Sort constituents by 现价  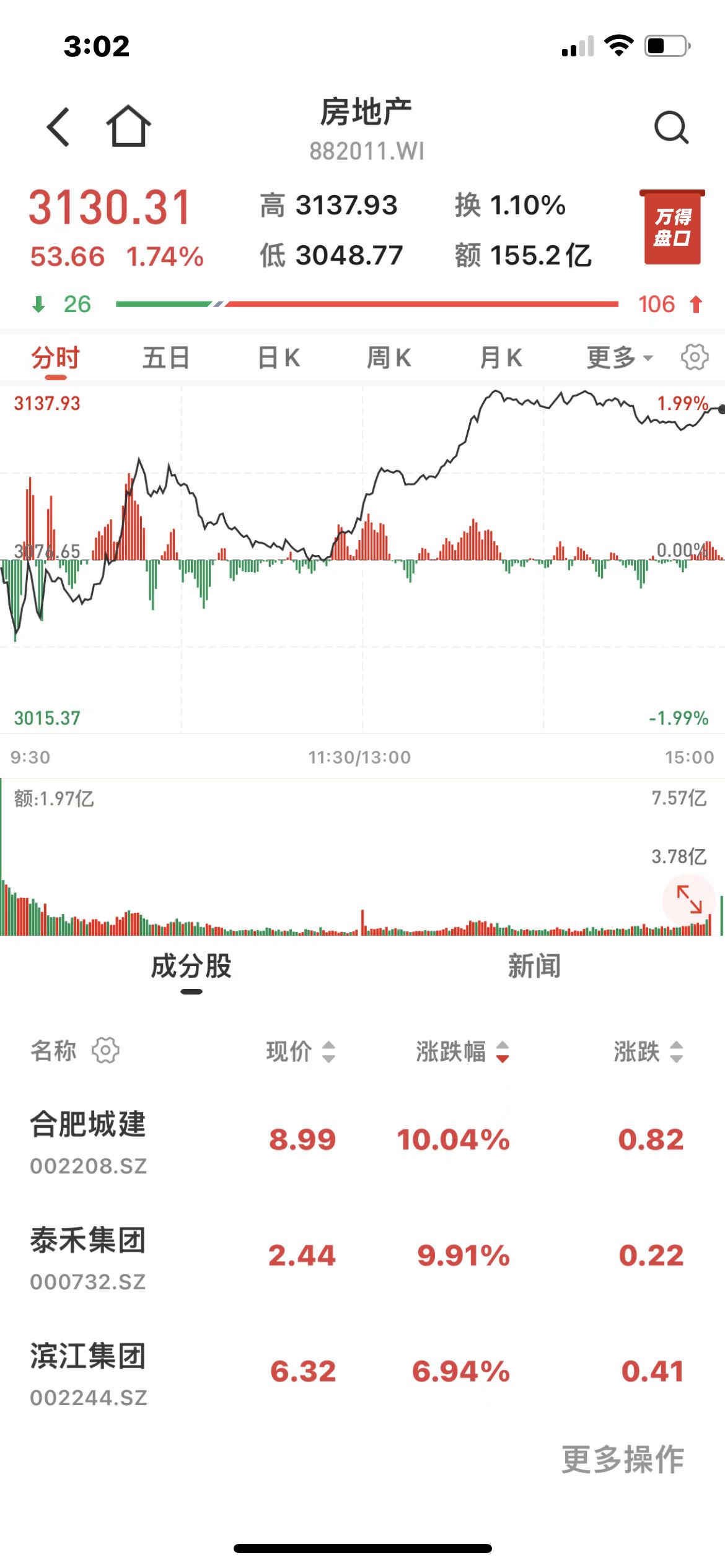click(301, 1052)
